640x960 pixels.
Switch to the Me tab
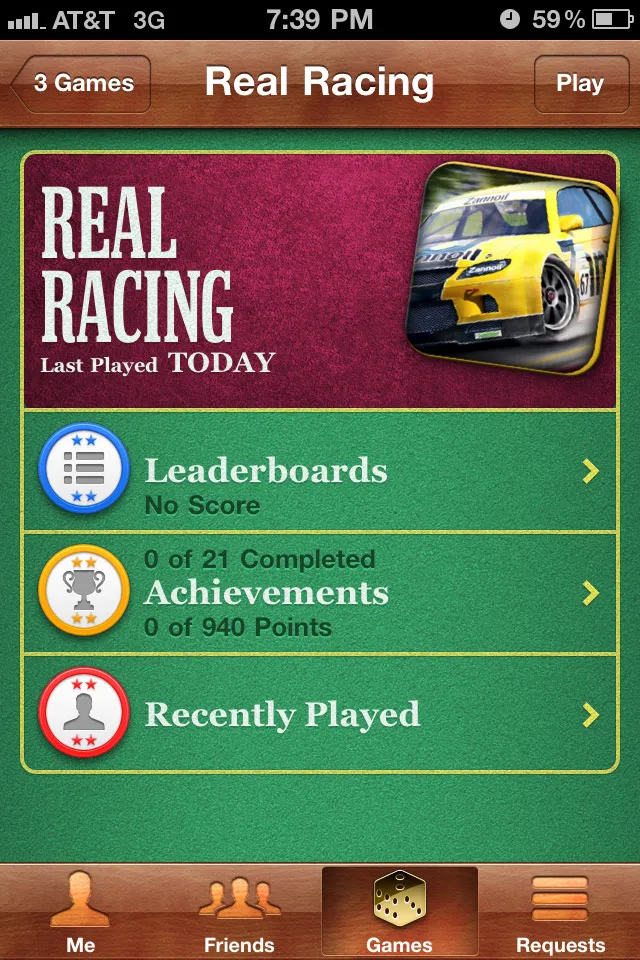point(80,913)
